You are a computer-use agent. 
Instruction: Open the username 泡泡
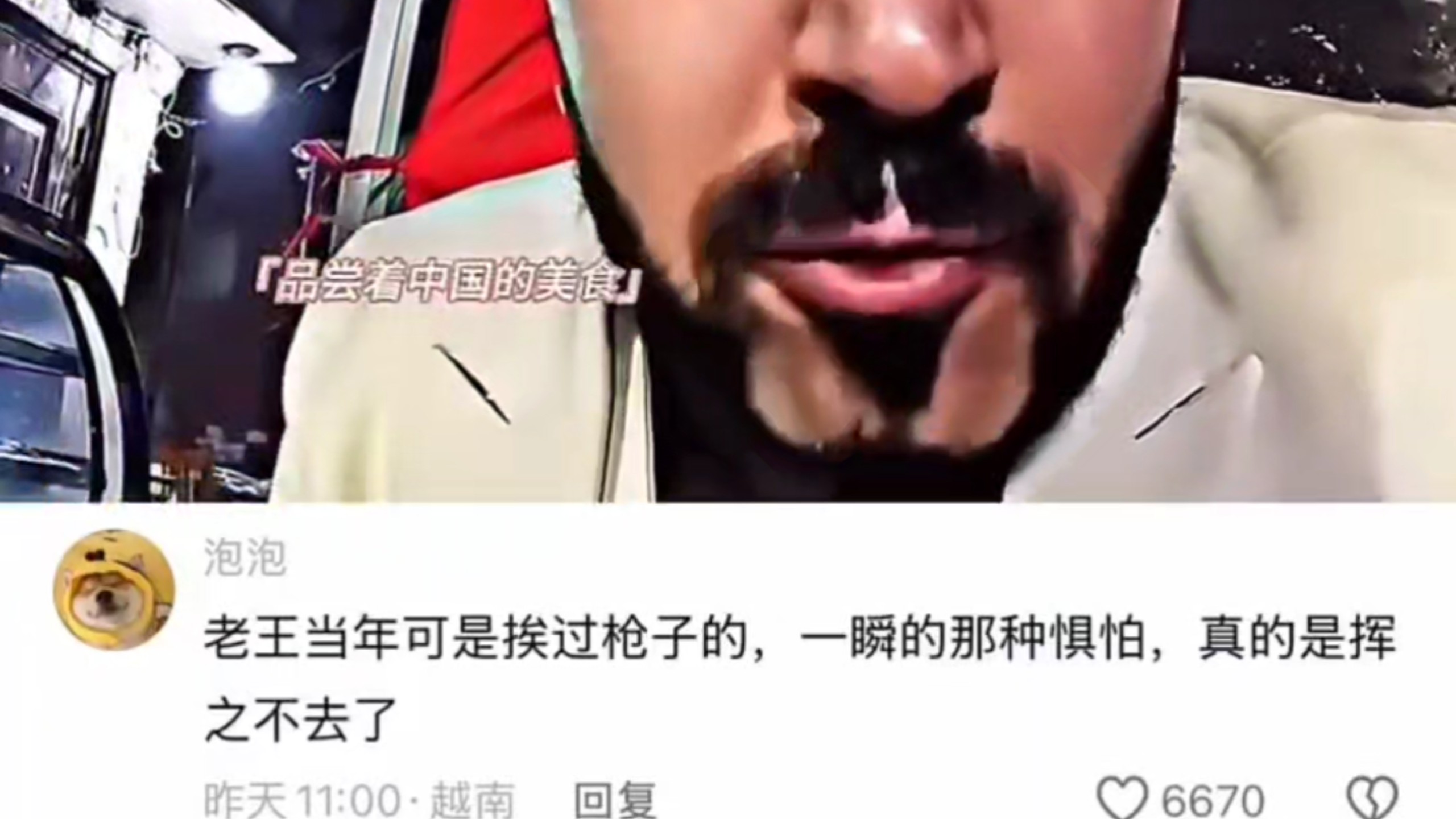[245, 558]
